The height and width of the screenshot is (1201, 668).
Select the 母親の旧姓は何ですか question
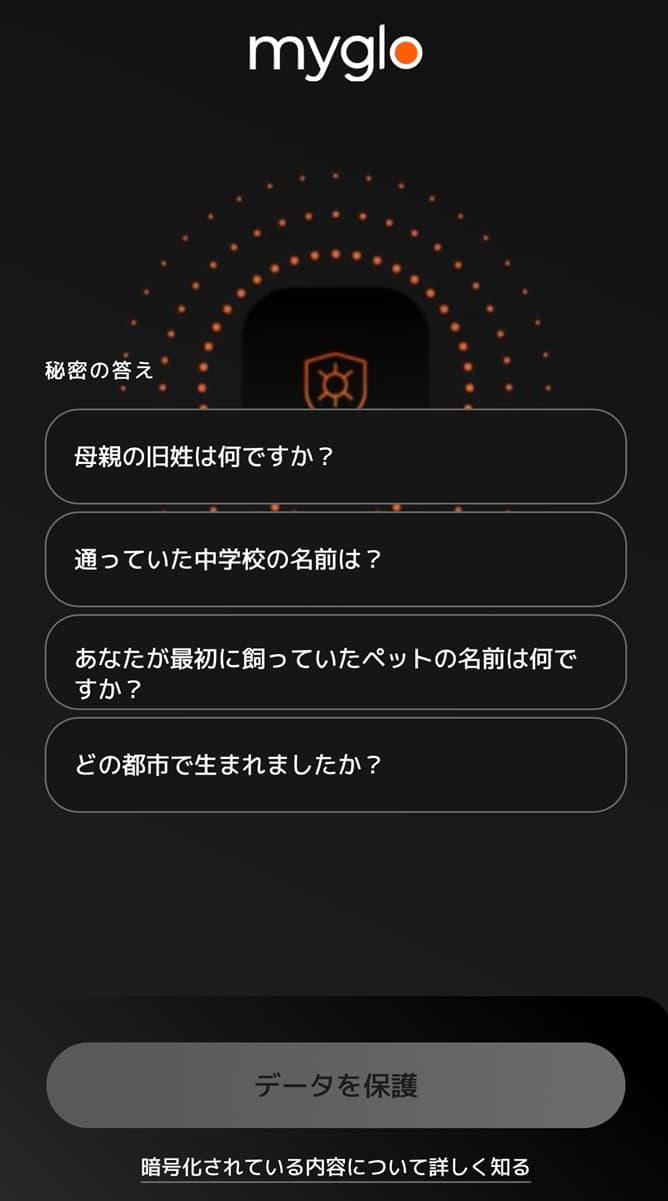pyautogui.click(x=335, y=456)
